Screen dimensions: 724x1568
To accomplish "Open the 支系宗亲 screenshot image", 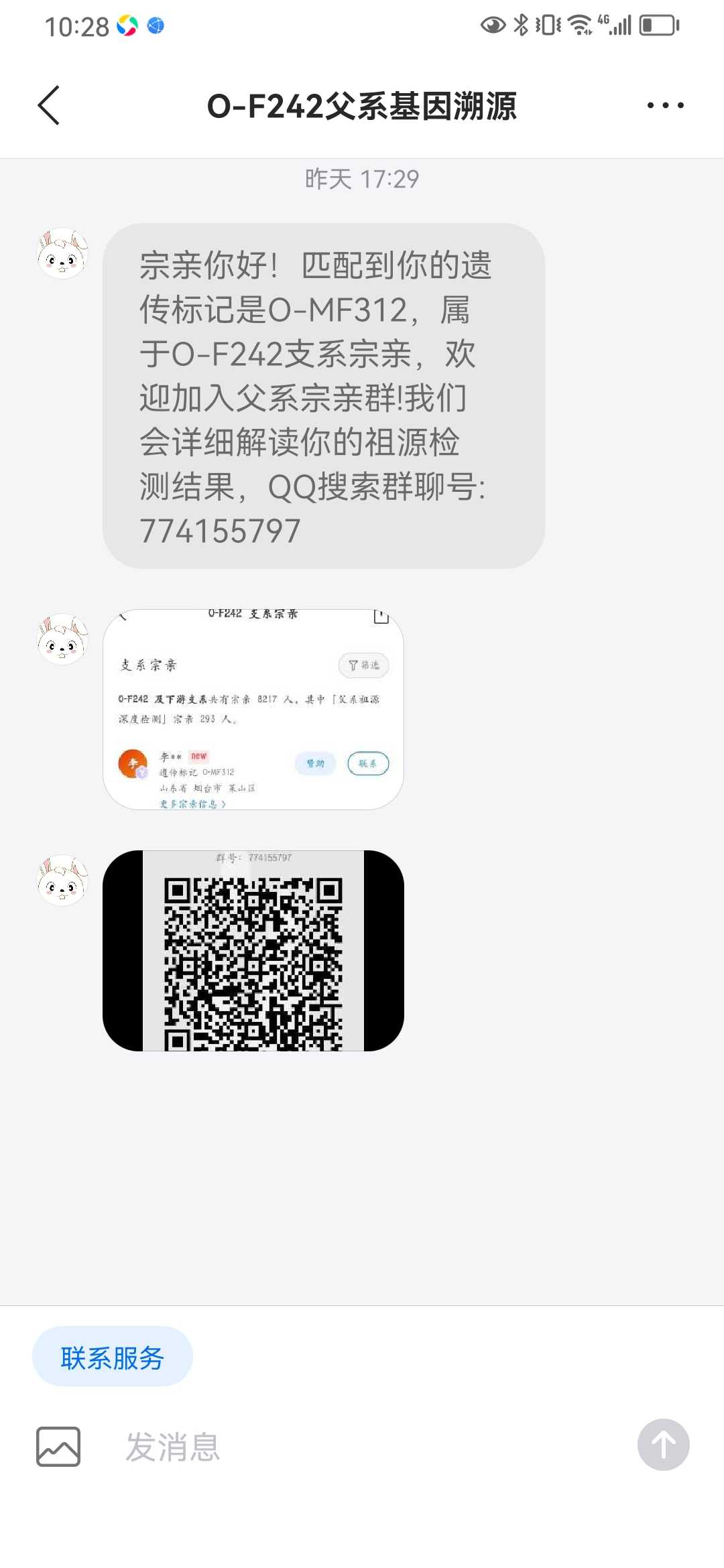I will 253,709.
